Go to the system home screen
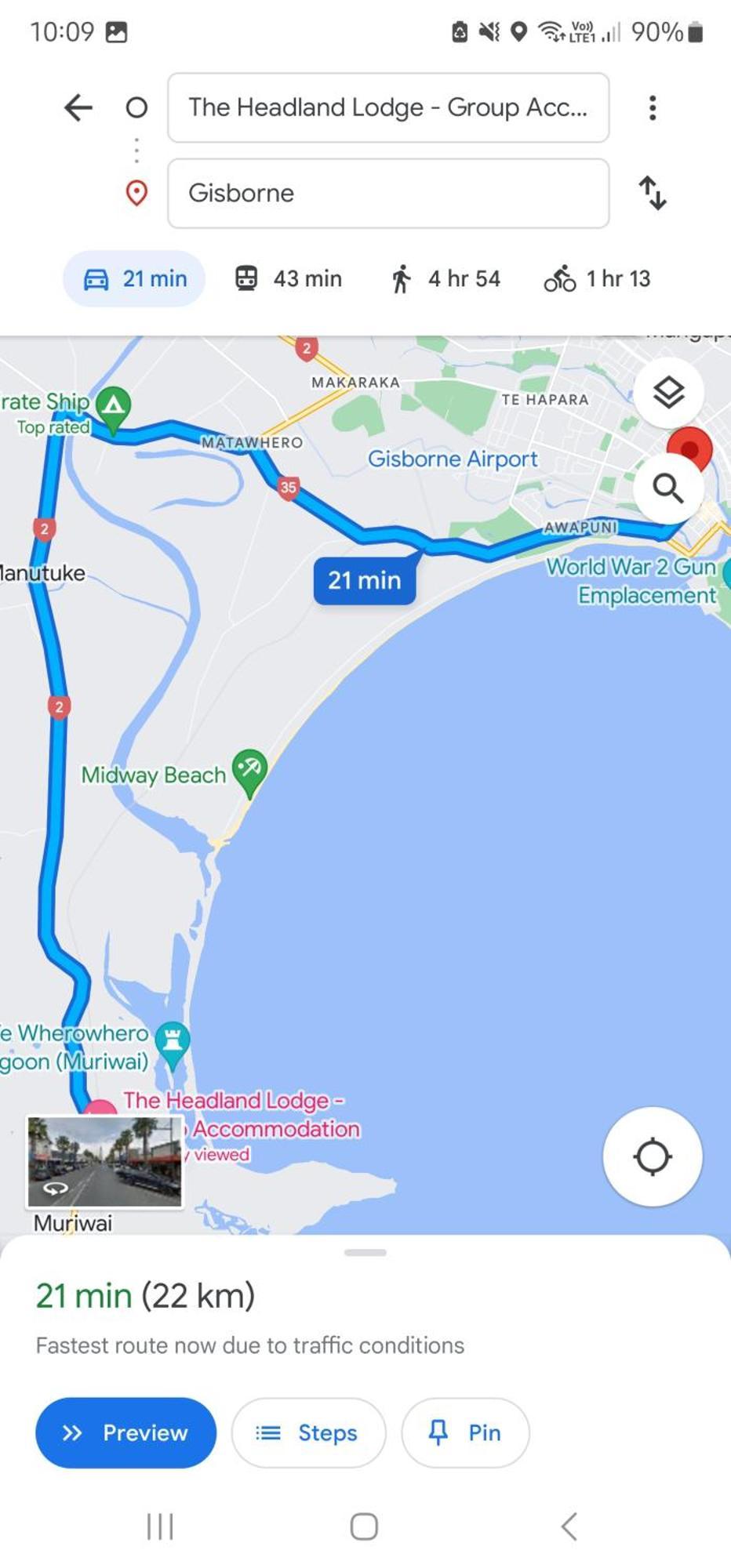Screen dimensions: 731x1568 [x=364, y=1526]
